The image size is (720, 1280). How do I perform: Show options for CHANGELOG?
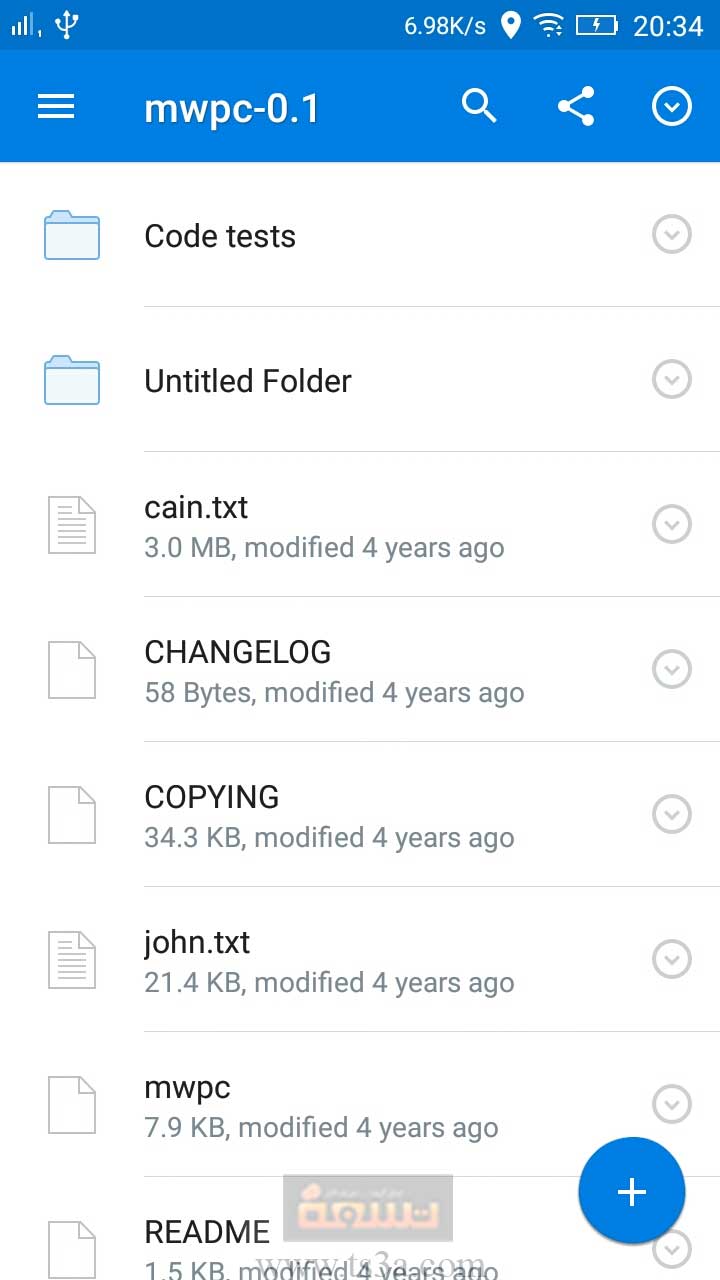click(672, 669)
